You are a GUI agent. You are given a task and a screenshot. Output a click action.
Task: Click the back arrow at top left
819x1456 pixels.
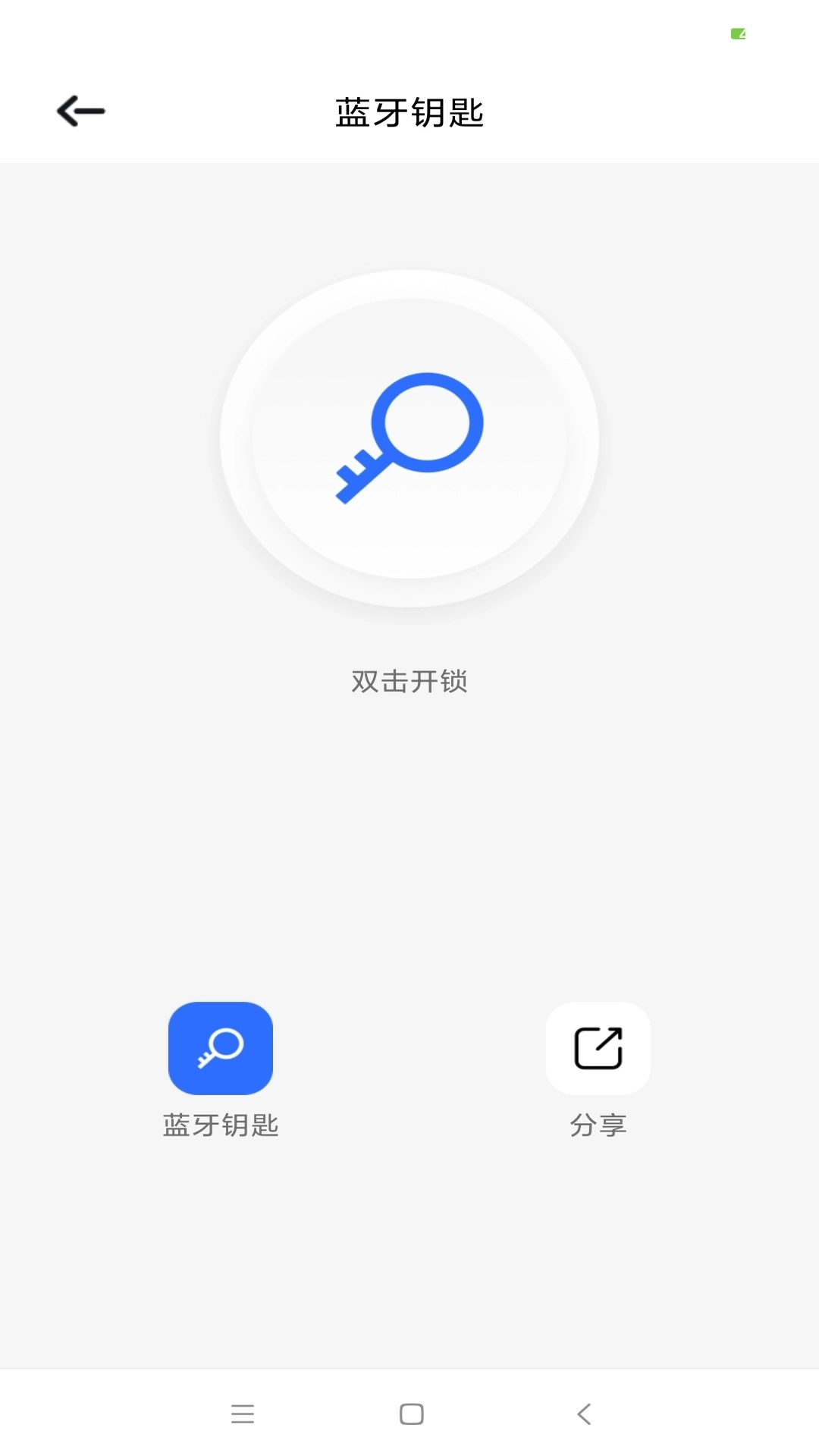coord(80,110)
